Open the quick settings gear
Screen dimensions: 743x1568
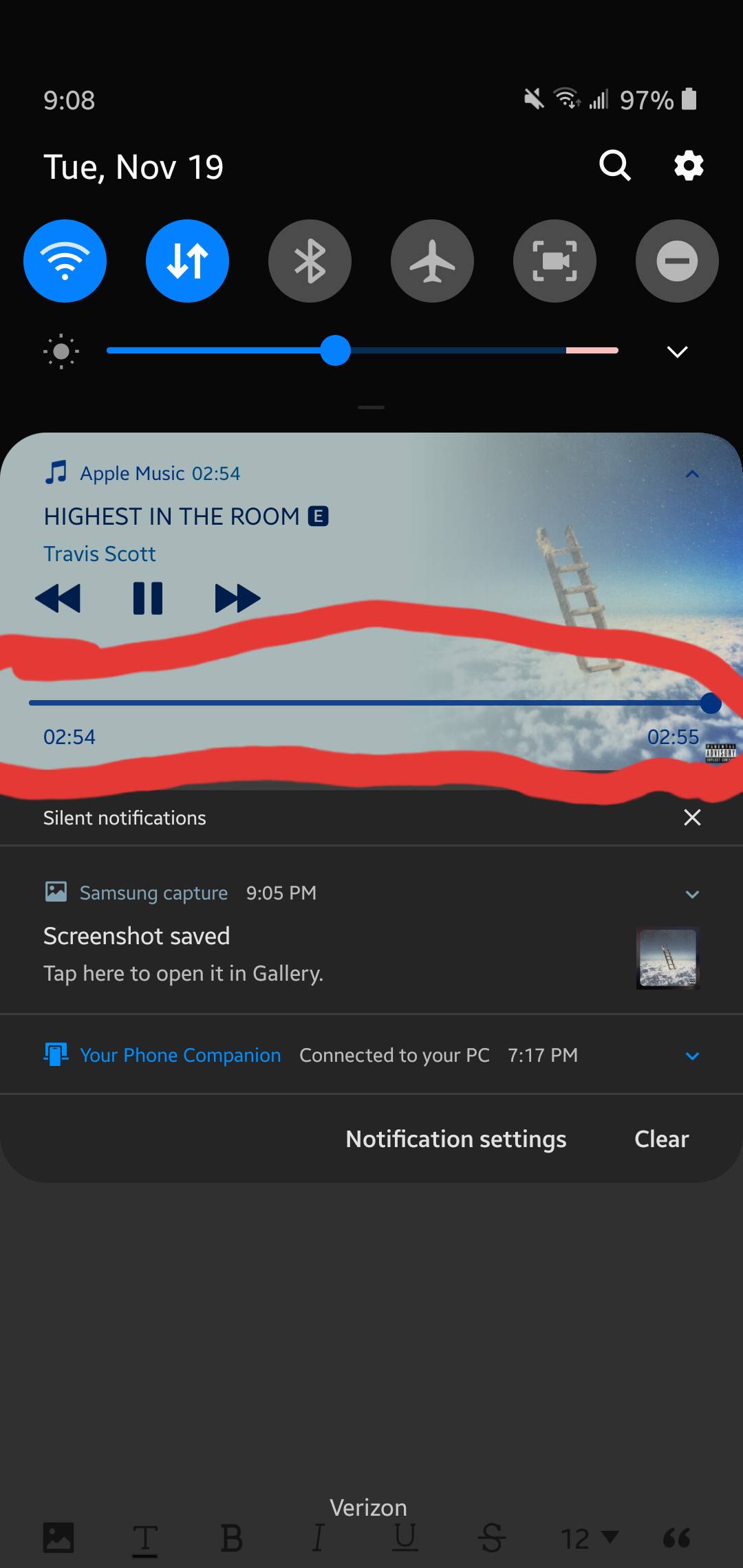pyautogui.click(x=687, y=165)
